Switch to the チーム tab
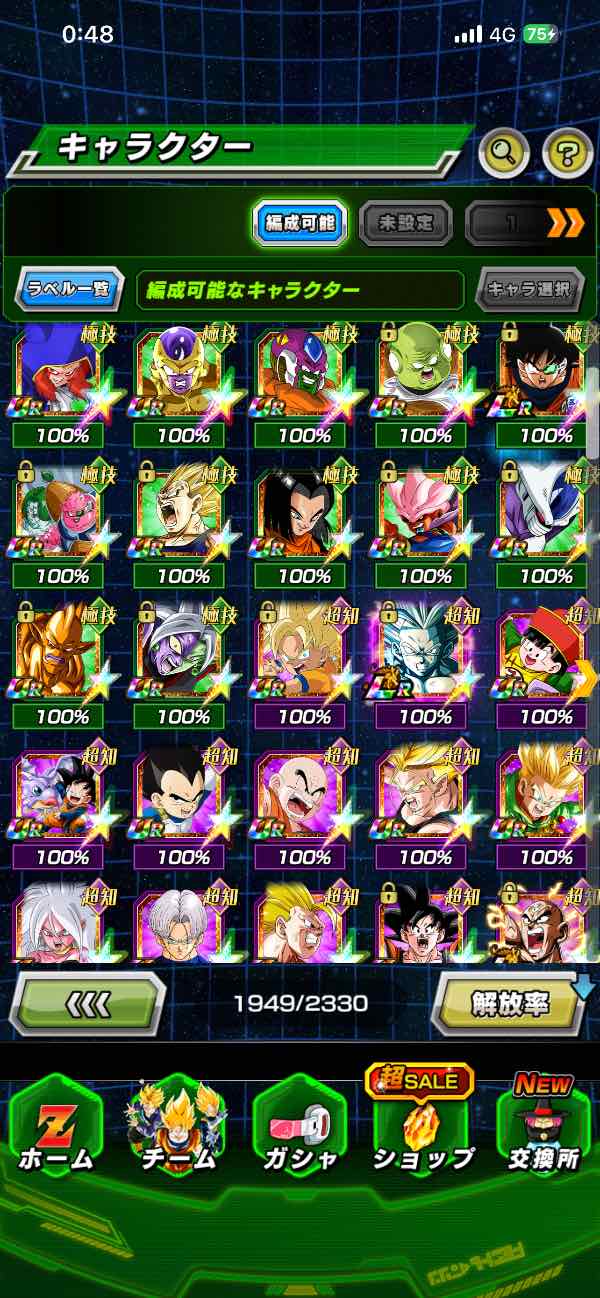The image size is (600, 1298). coord(177,1130)
